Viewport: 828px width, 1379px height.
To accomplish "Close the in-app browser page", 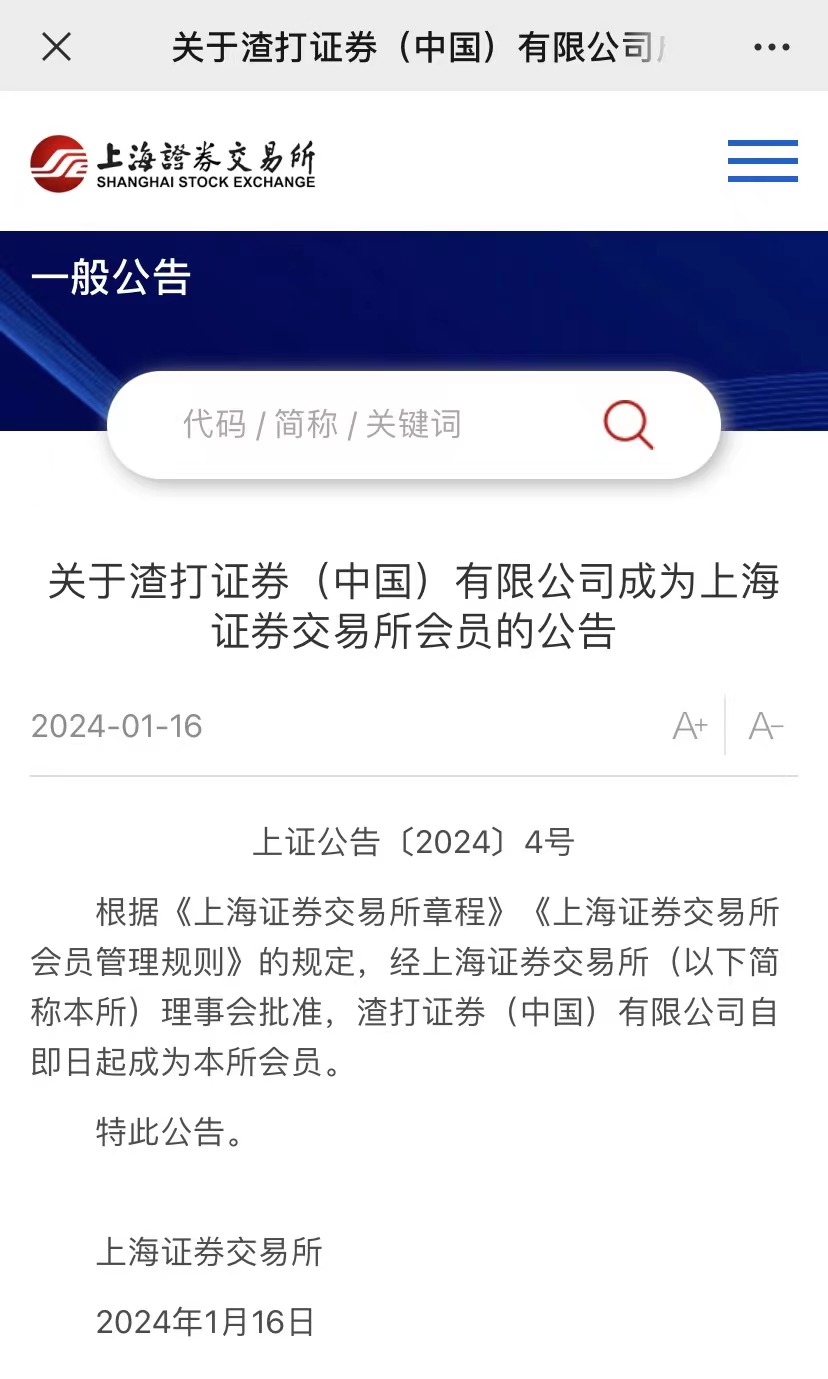I will pyautogui.click(x=57, y=46).
